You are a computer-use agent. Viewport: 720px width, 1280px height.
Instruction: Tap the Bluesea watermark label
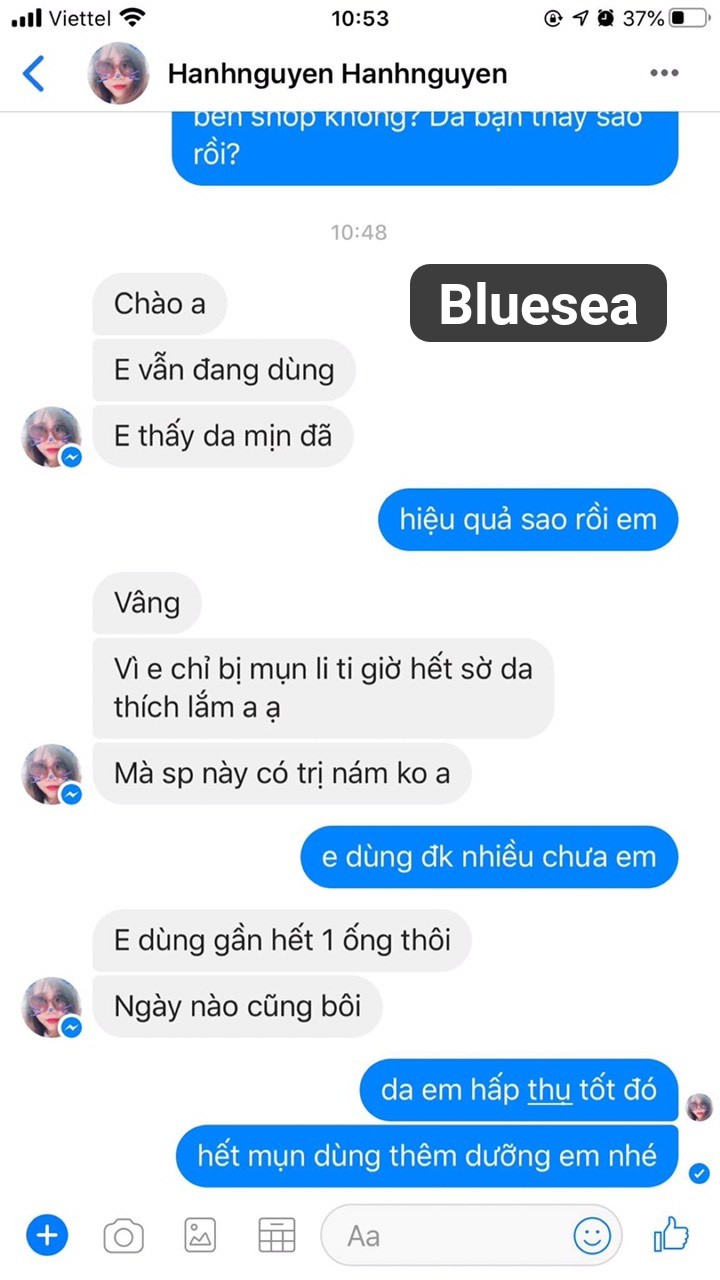[537, 305]
